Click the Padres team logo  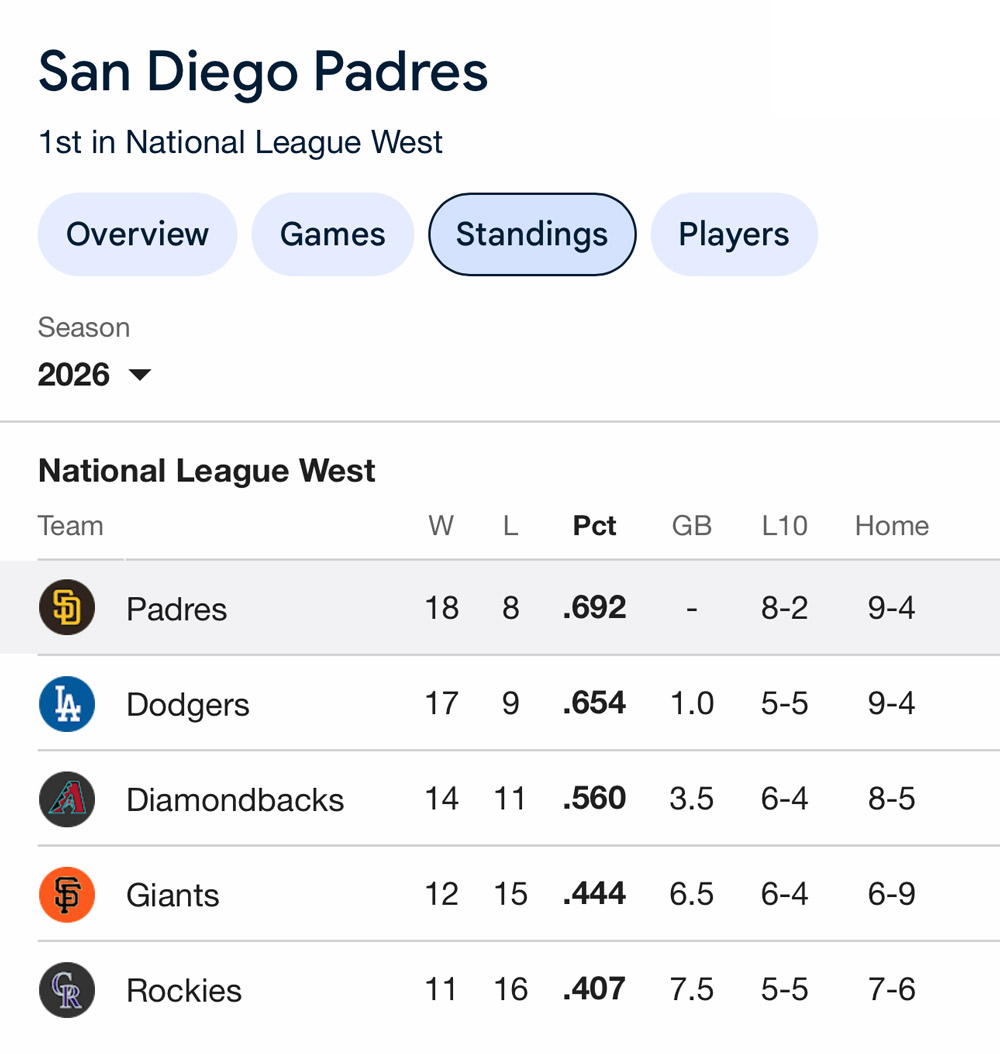(x=66, y=607)
